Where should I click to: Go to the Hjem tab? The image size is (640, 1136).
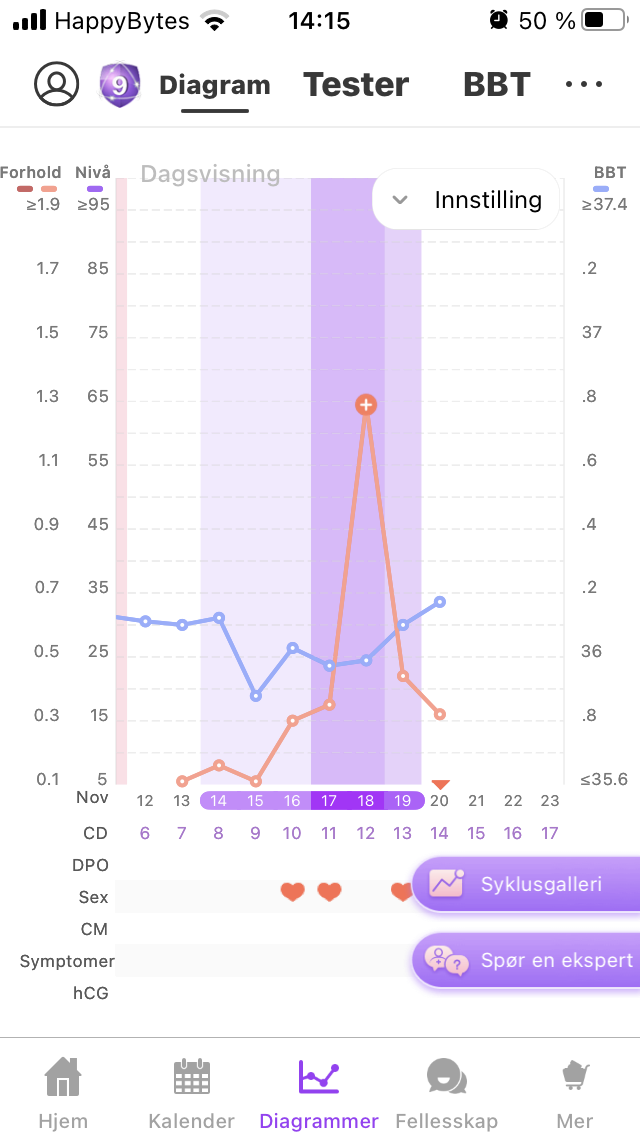[x=63, y=1090]
